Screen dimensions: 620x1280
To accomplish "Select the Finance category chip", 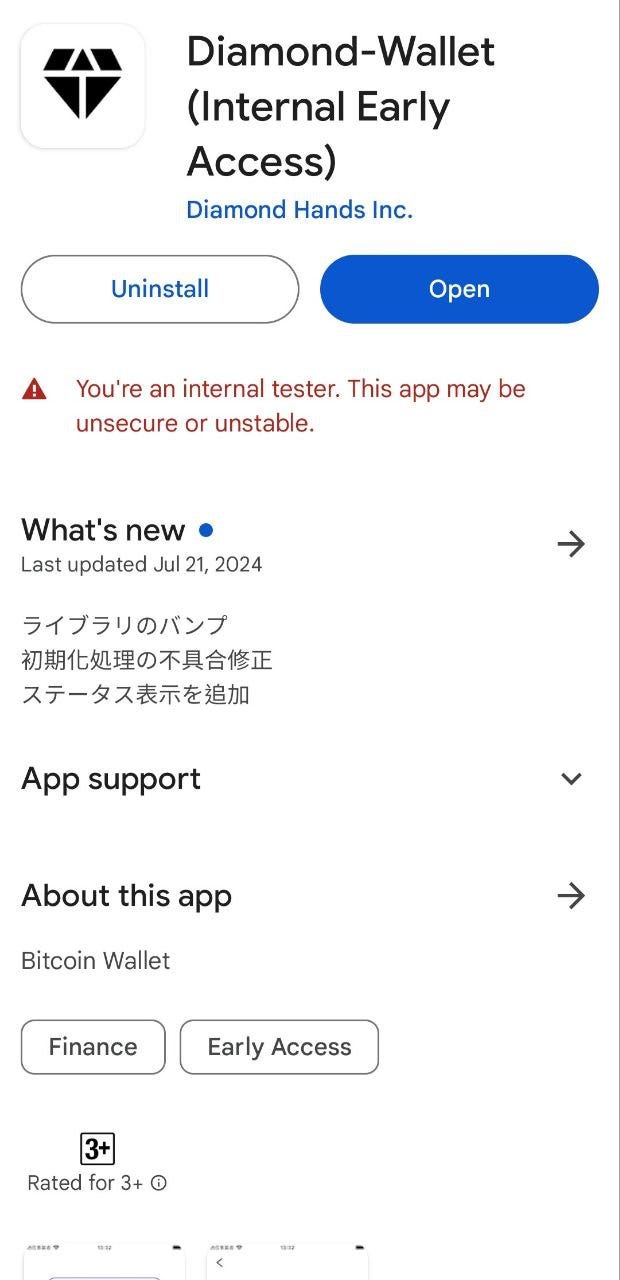I will tap(93, 1047).
